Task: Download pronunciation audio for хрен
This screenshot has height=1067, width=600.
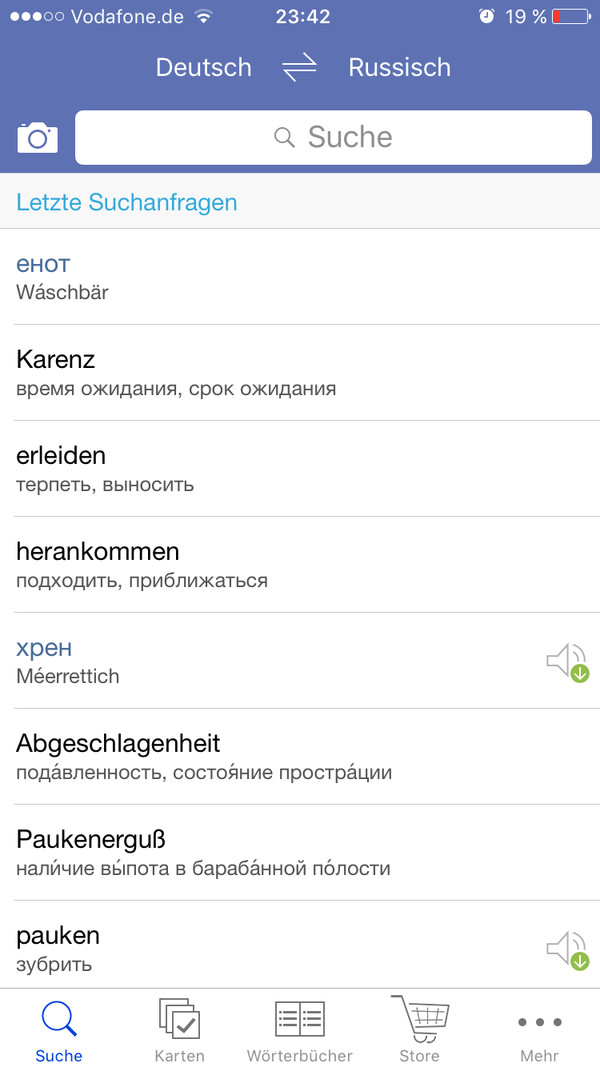Action: coord(567,662)
